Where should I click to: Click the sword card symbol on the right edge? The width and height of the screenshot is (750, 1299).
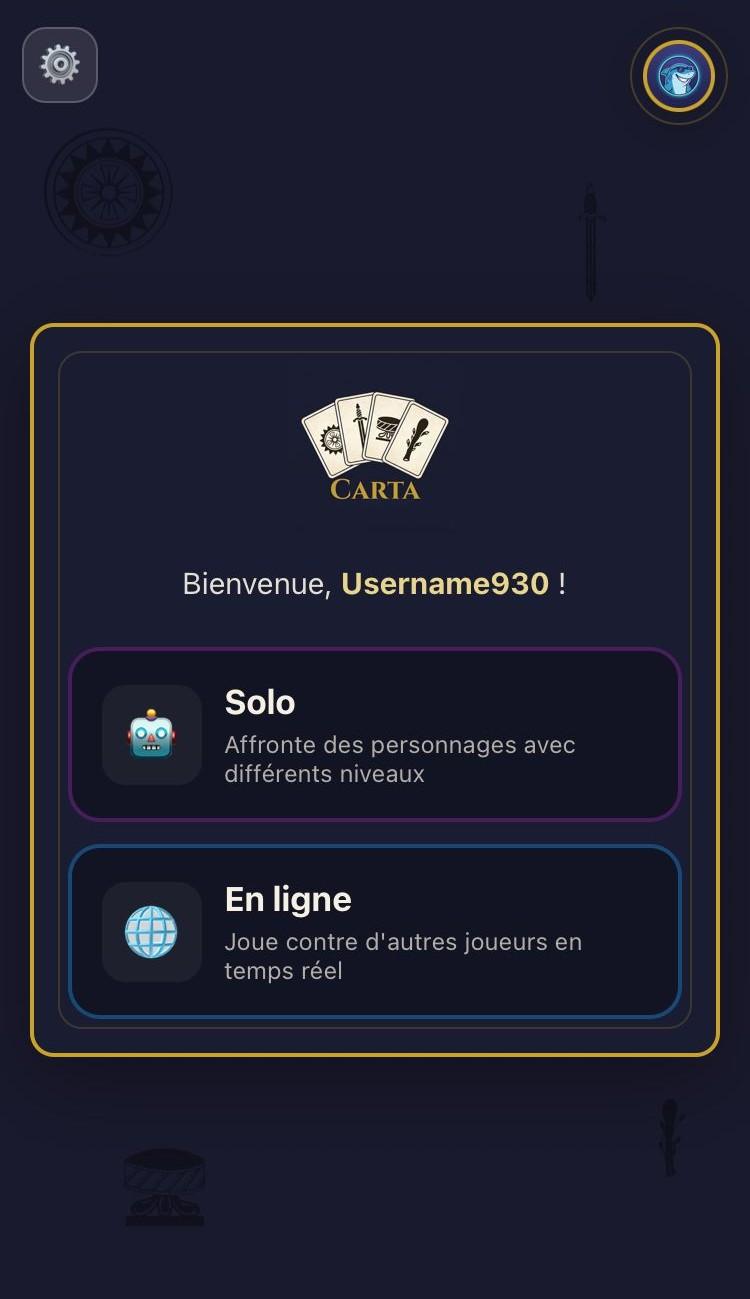tap(590, 240)
